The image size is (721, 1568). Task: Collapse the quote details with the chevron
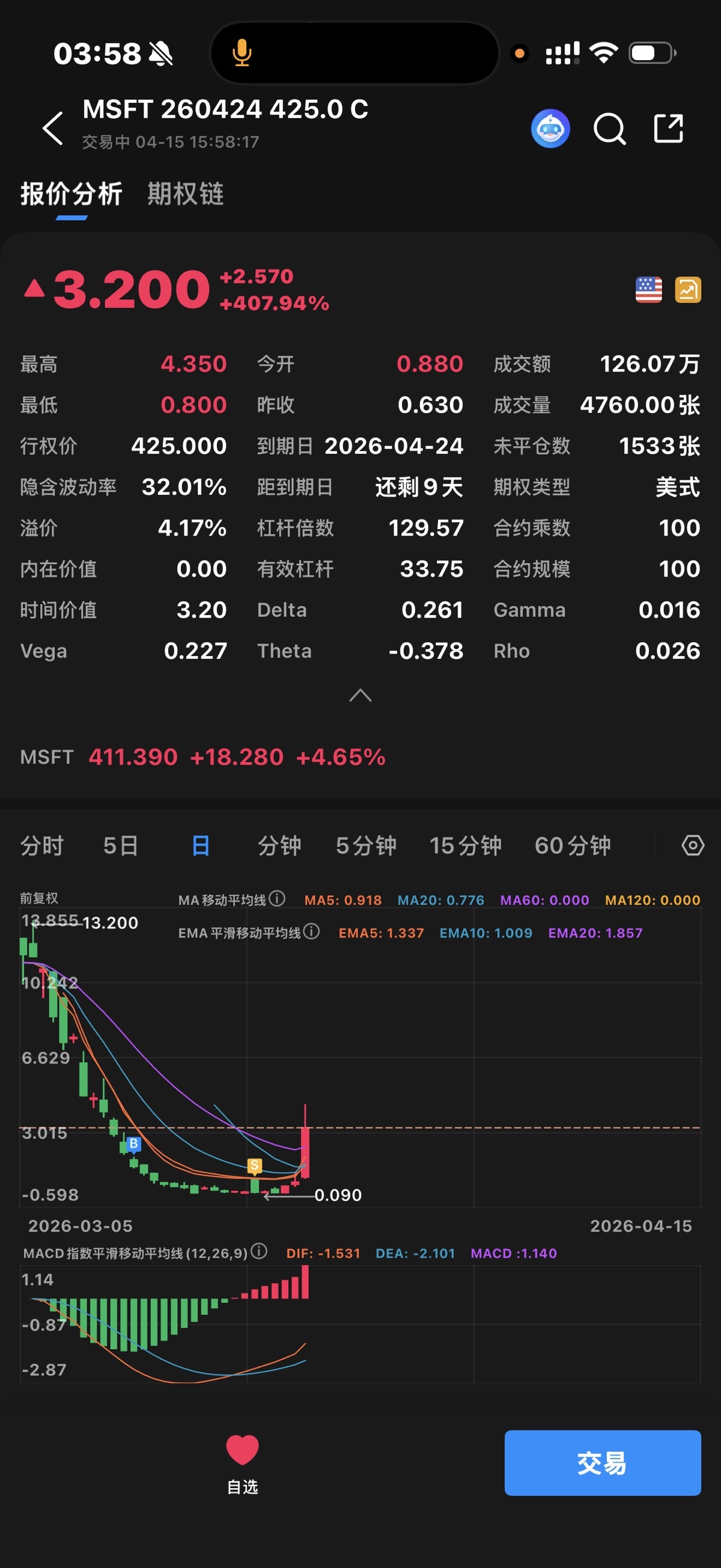point(360,695)
